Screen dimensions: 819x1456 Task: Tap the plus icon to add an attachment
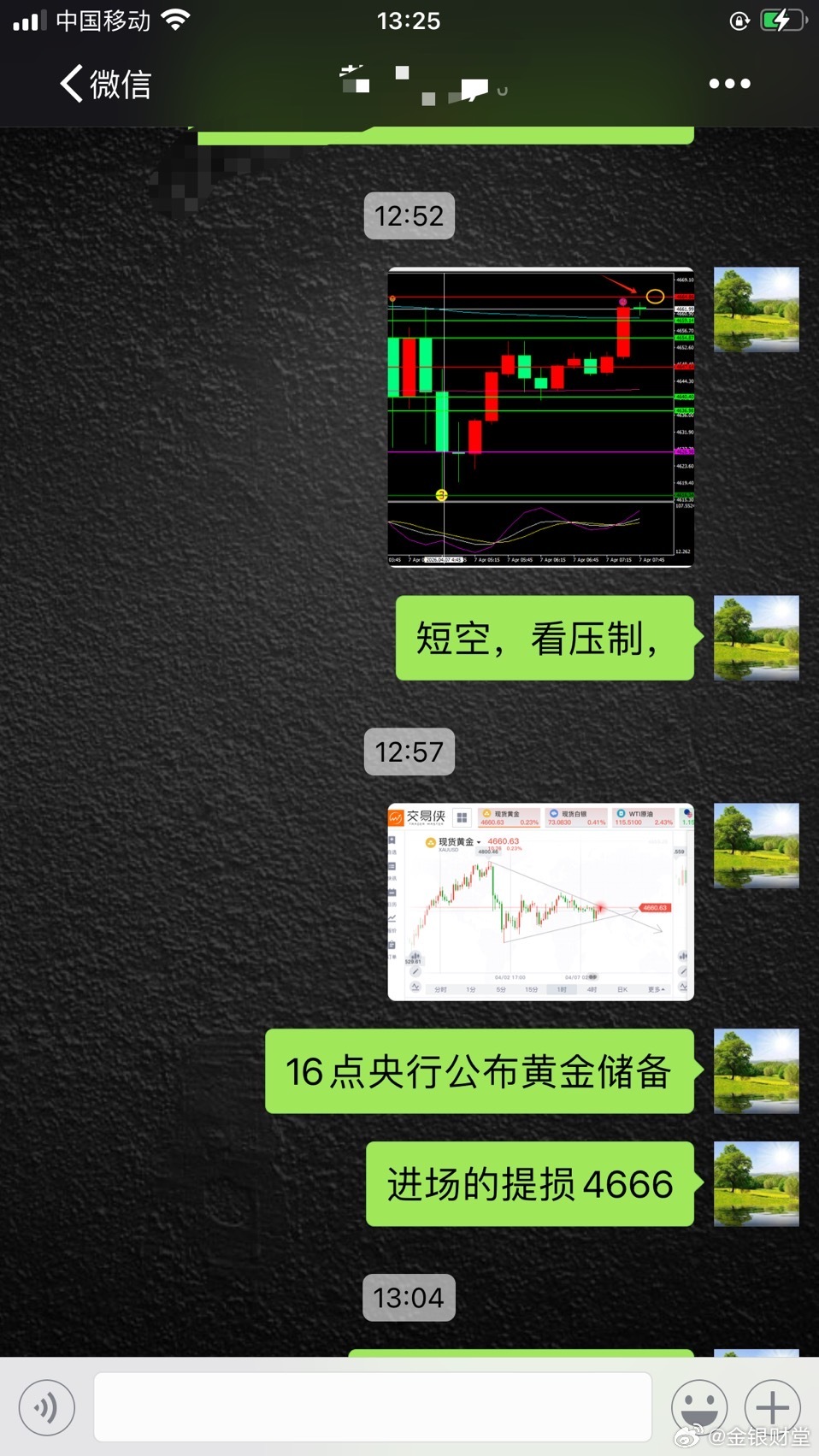[x=772, y=1407]
